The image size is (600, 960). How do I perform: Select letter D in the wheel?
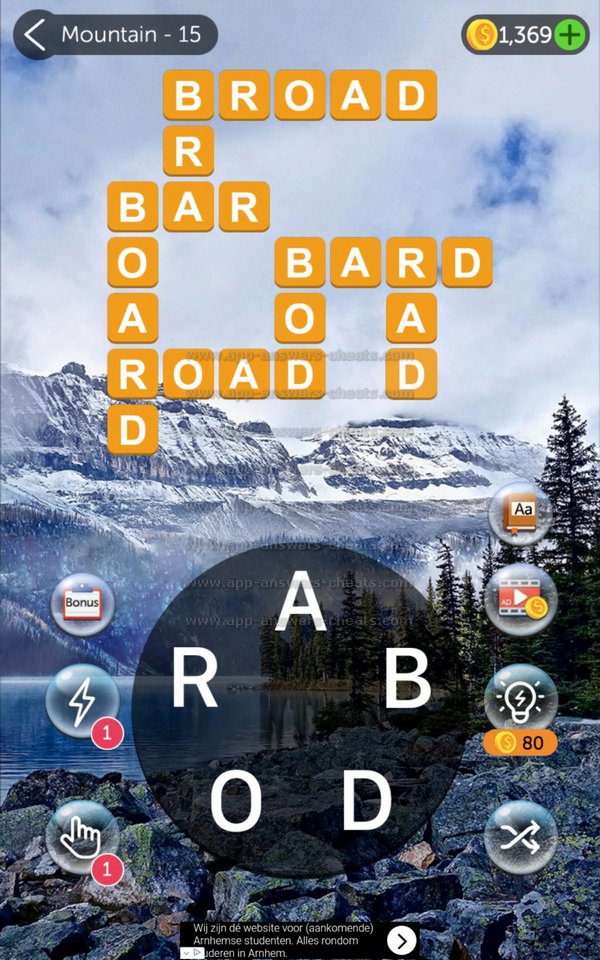pos(365,803)
